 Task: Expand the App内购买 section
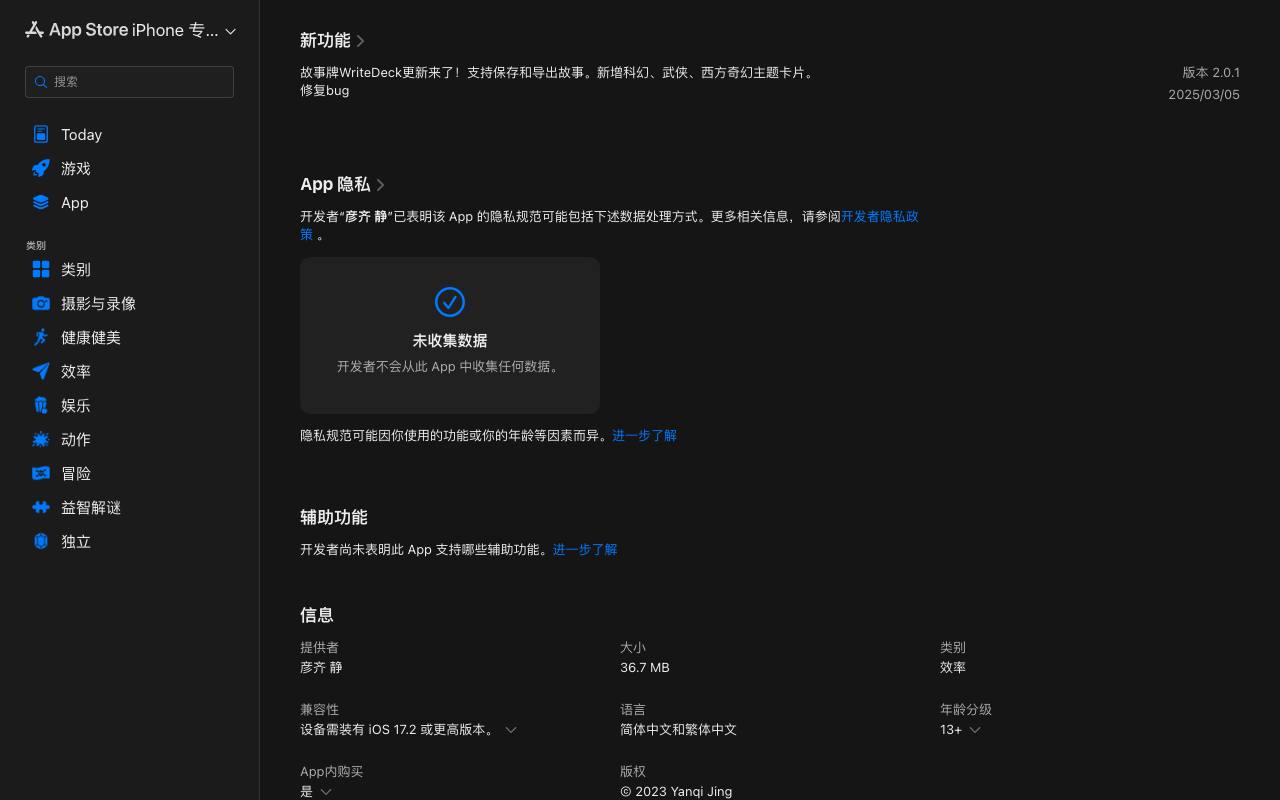point(316,791)
